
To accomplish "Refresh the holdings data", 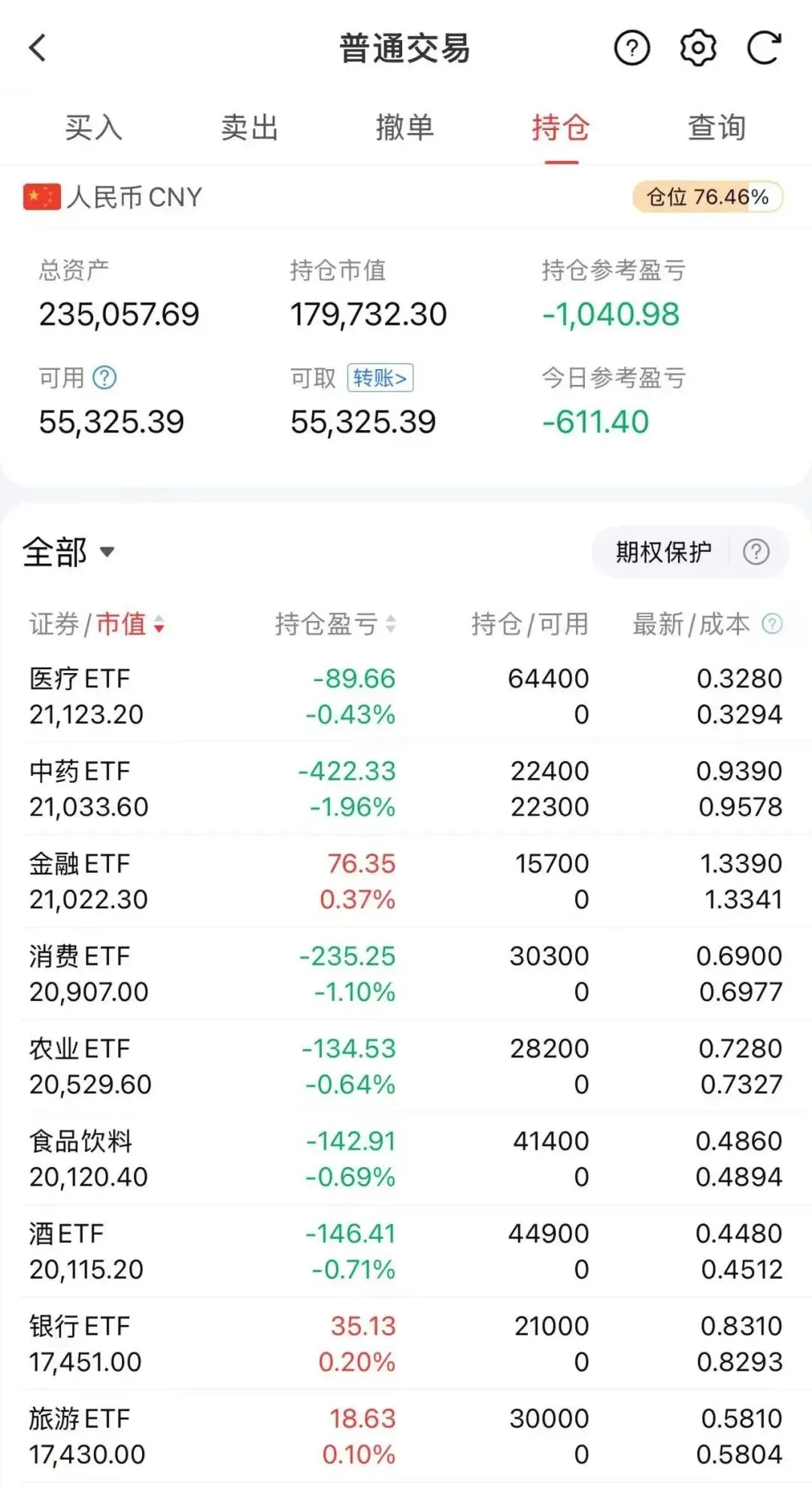I will tap(764, 48).
